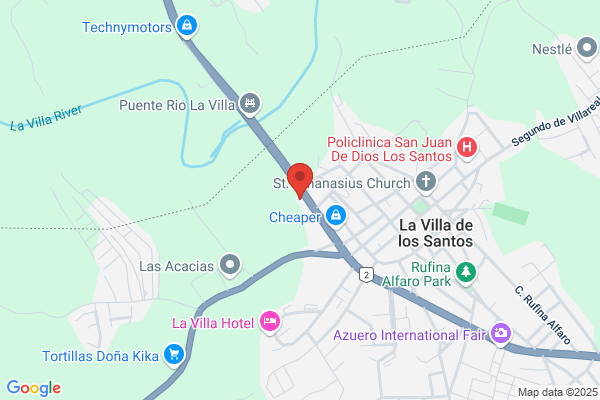Tap the Las Acacias place marker
The image size is (600, 400).
[230, 265]
